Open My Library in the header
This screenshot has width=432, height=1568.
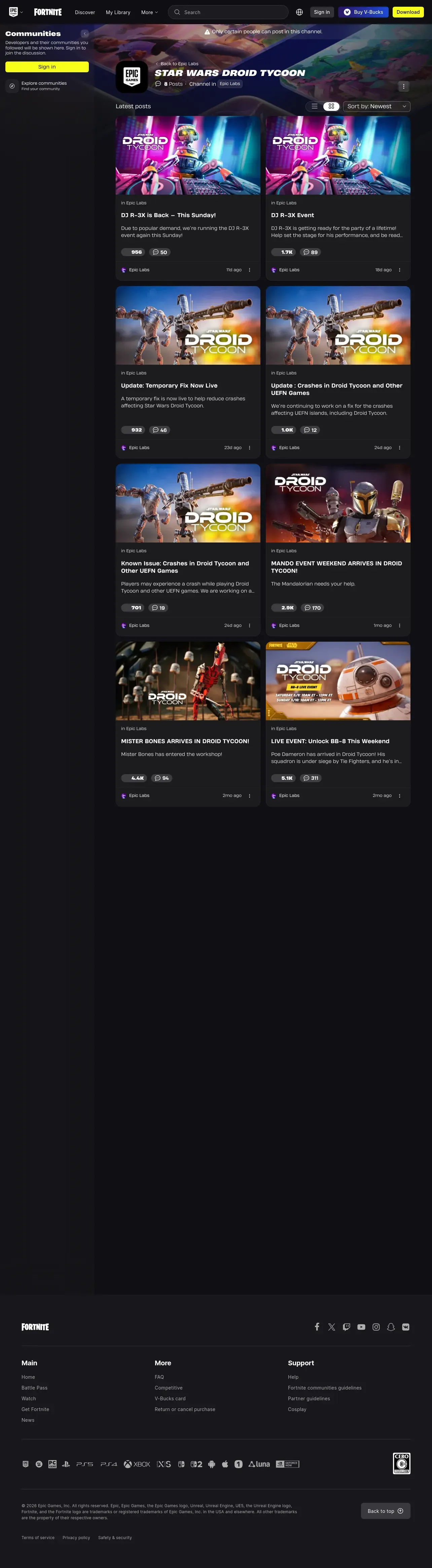click(x=118, y=12)
